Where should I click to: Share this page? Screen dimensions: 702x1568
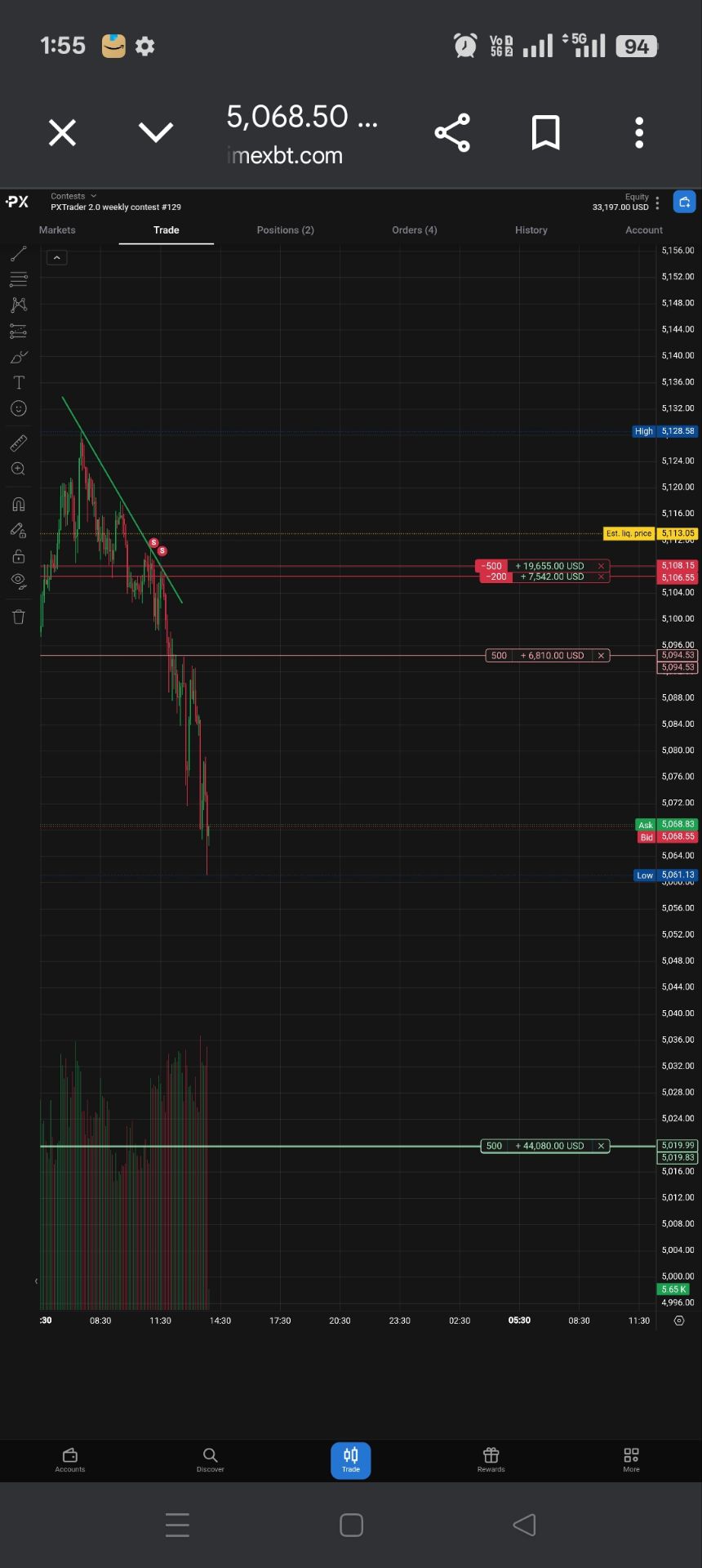(x=452, y=132)
